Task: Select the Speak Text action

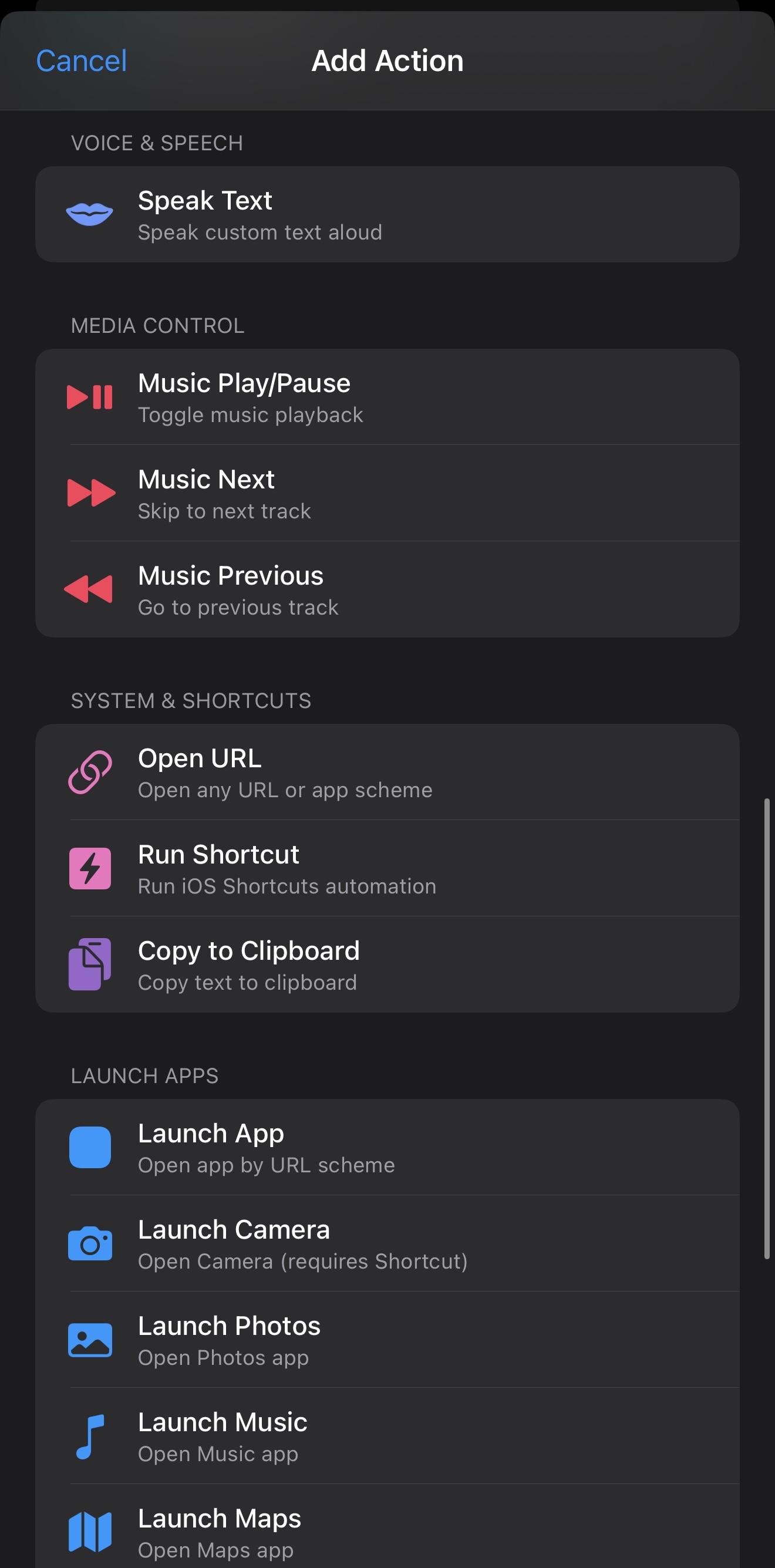Action: coord(387,214)
